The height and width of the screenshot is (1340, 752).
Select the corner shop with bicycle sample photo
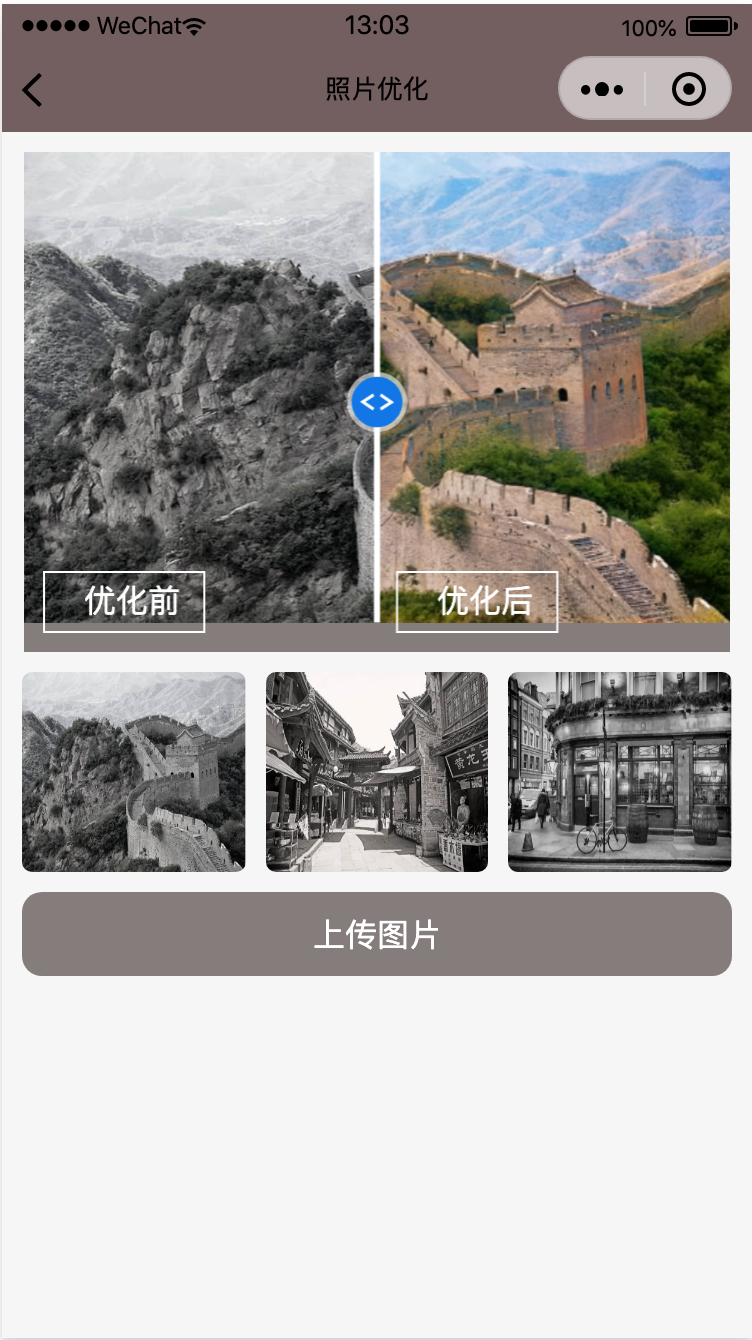pyautogui.click(x=620, y=772)
